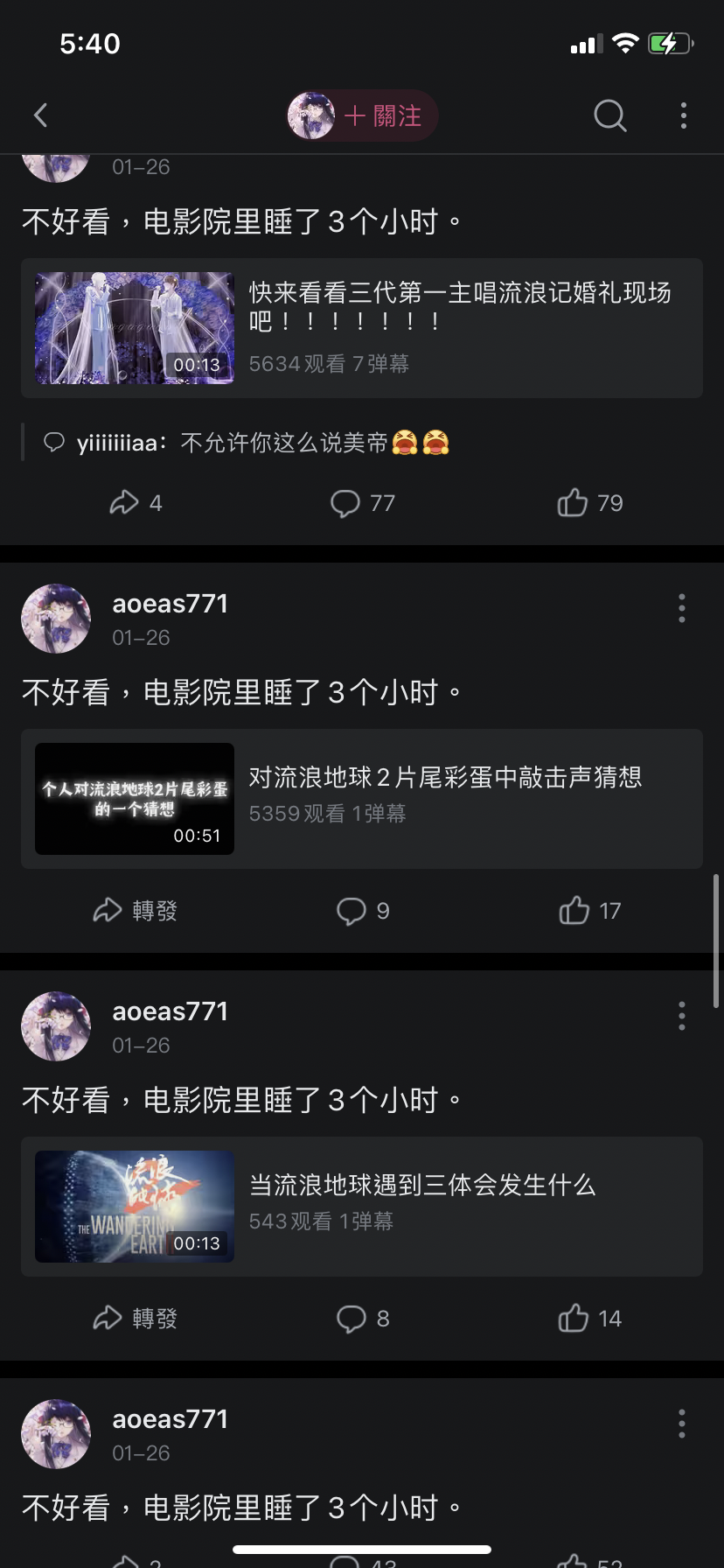Open the video 对流浪地球2片尾彩蛋中敲击声猜想
This screenshot has height=1568, width=724.
pos(361,798)
